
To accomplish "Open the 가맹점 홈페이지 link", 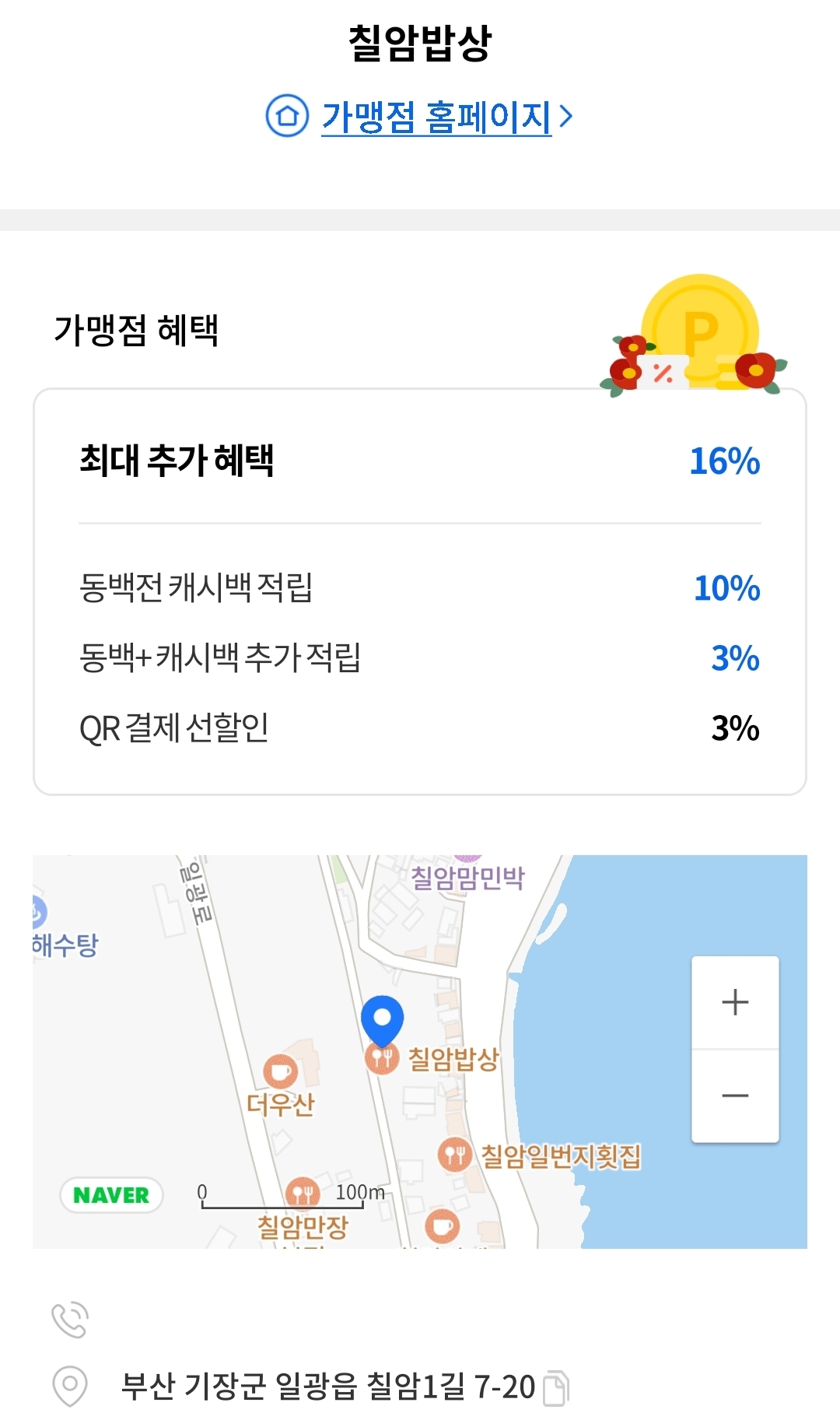I will point(436,117).
